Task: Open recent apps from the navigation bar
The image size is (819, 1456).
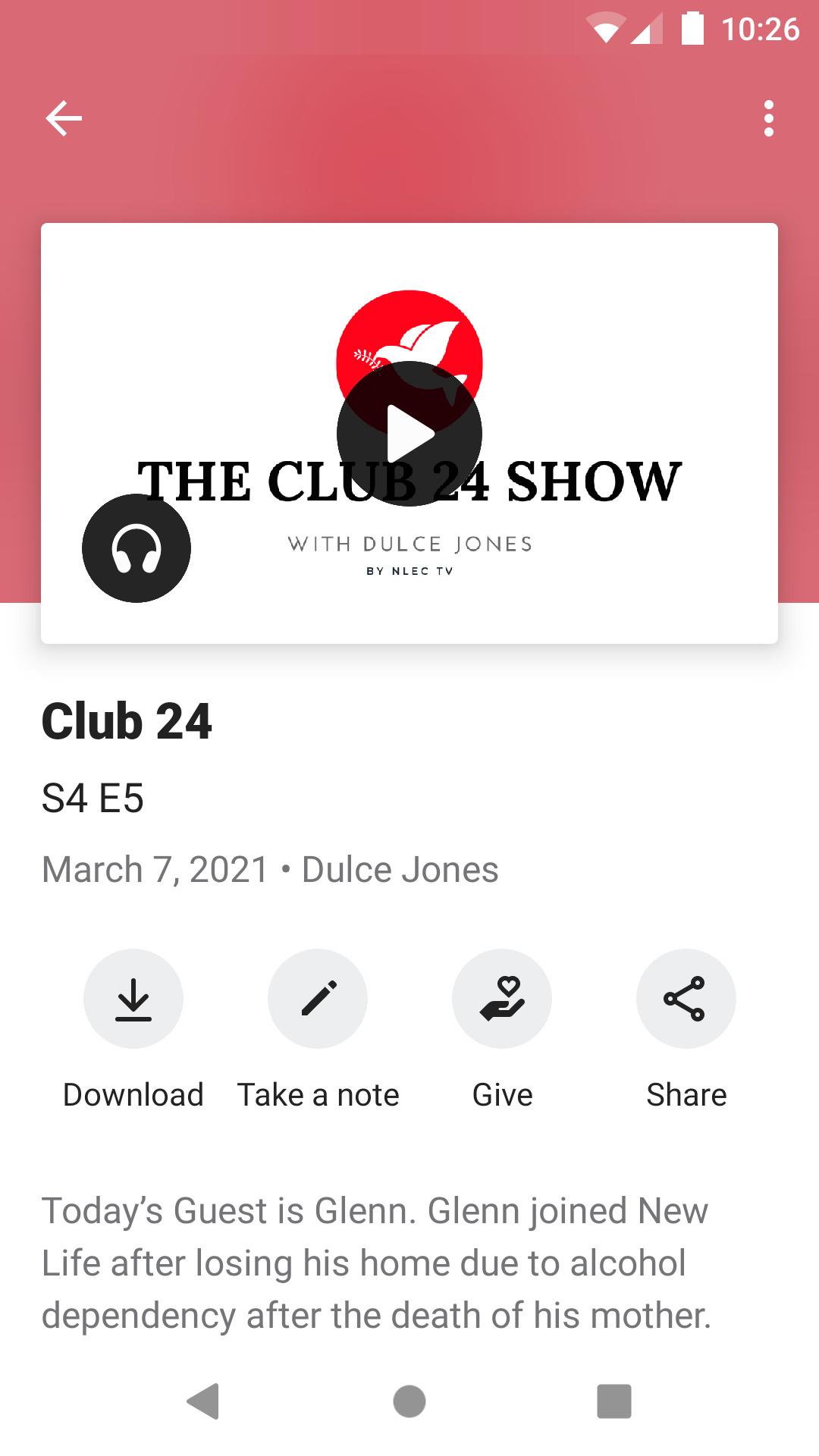Action: coord(614,1401)
